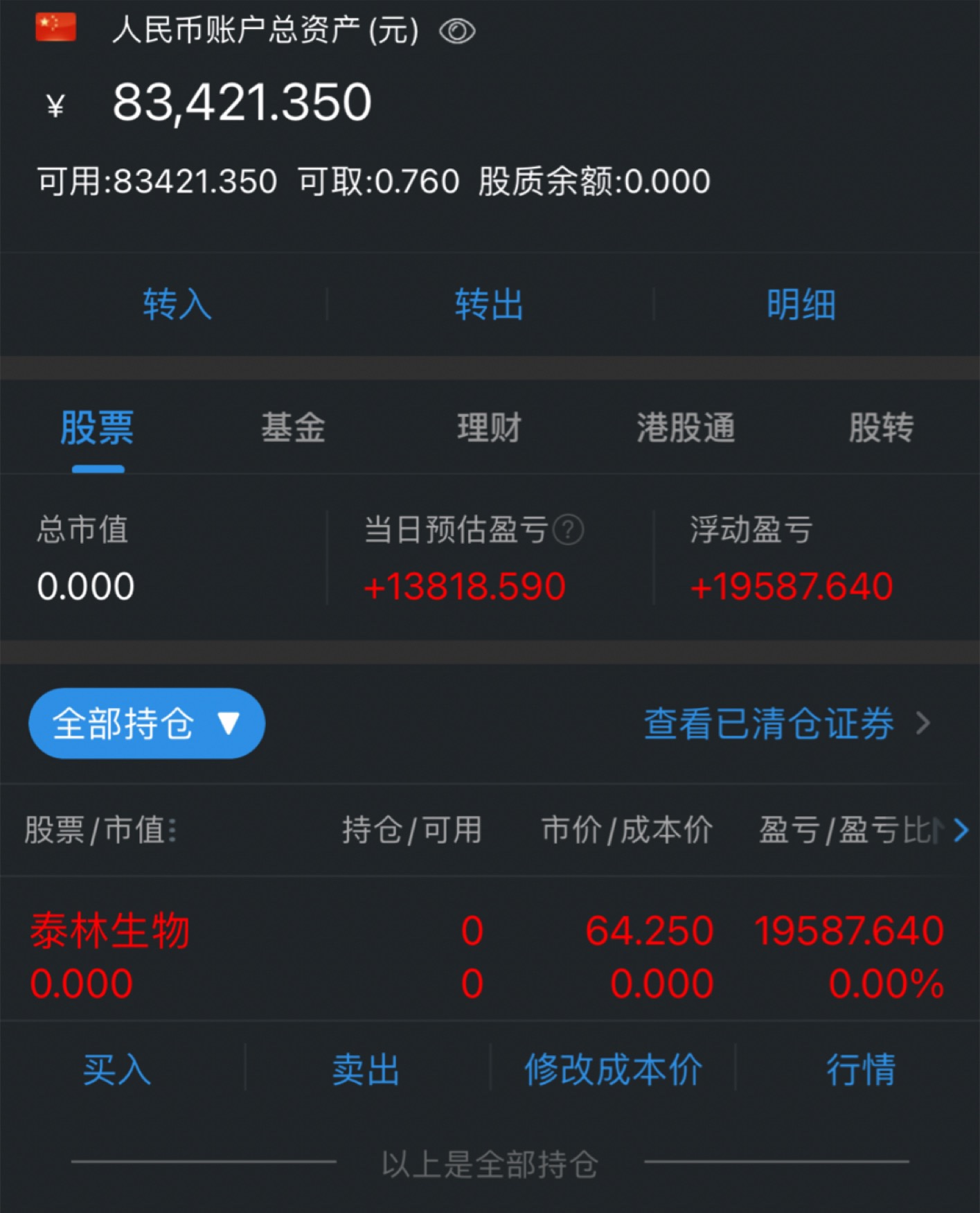Switch to the 基金 tab
This screenshot has width=980, height=1213.
[x=294, y=428]
